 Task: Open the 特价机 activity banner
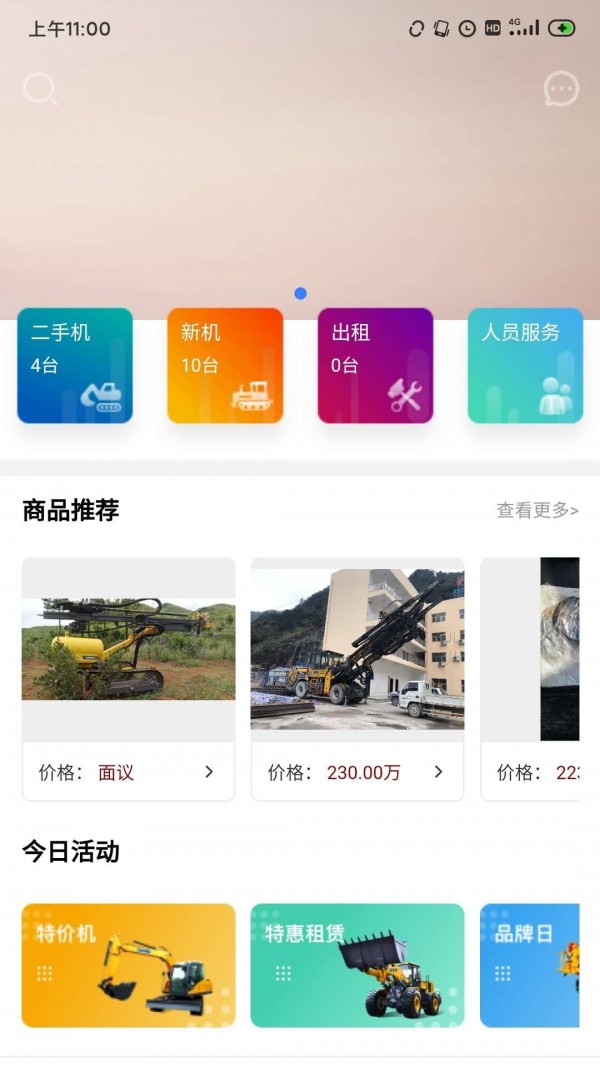[x=128, y=965]
